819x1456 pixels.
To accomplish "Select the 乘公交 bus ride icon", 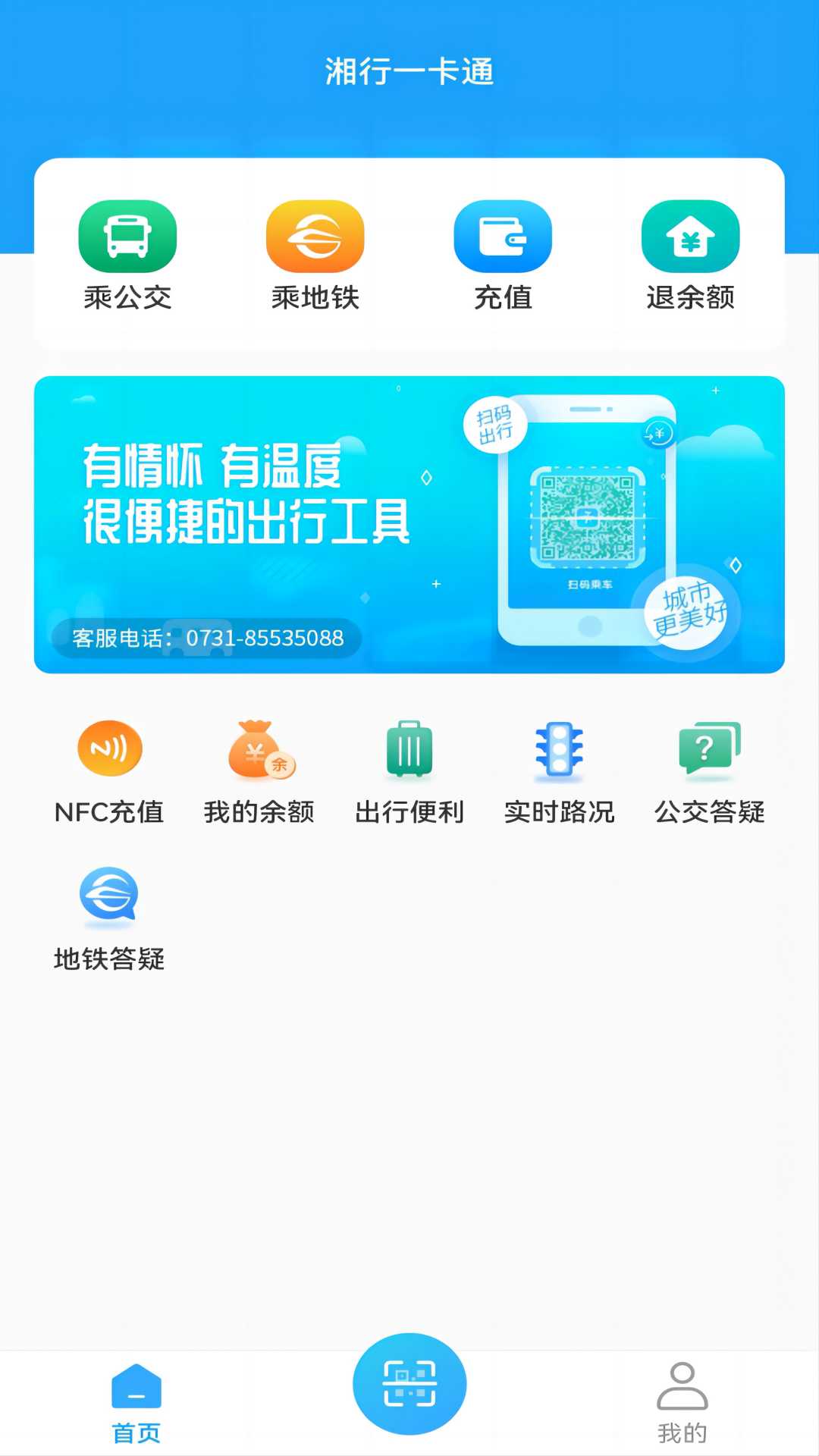I will [127, 235].
